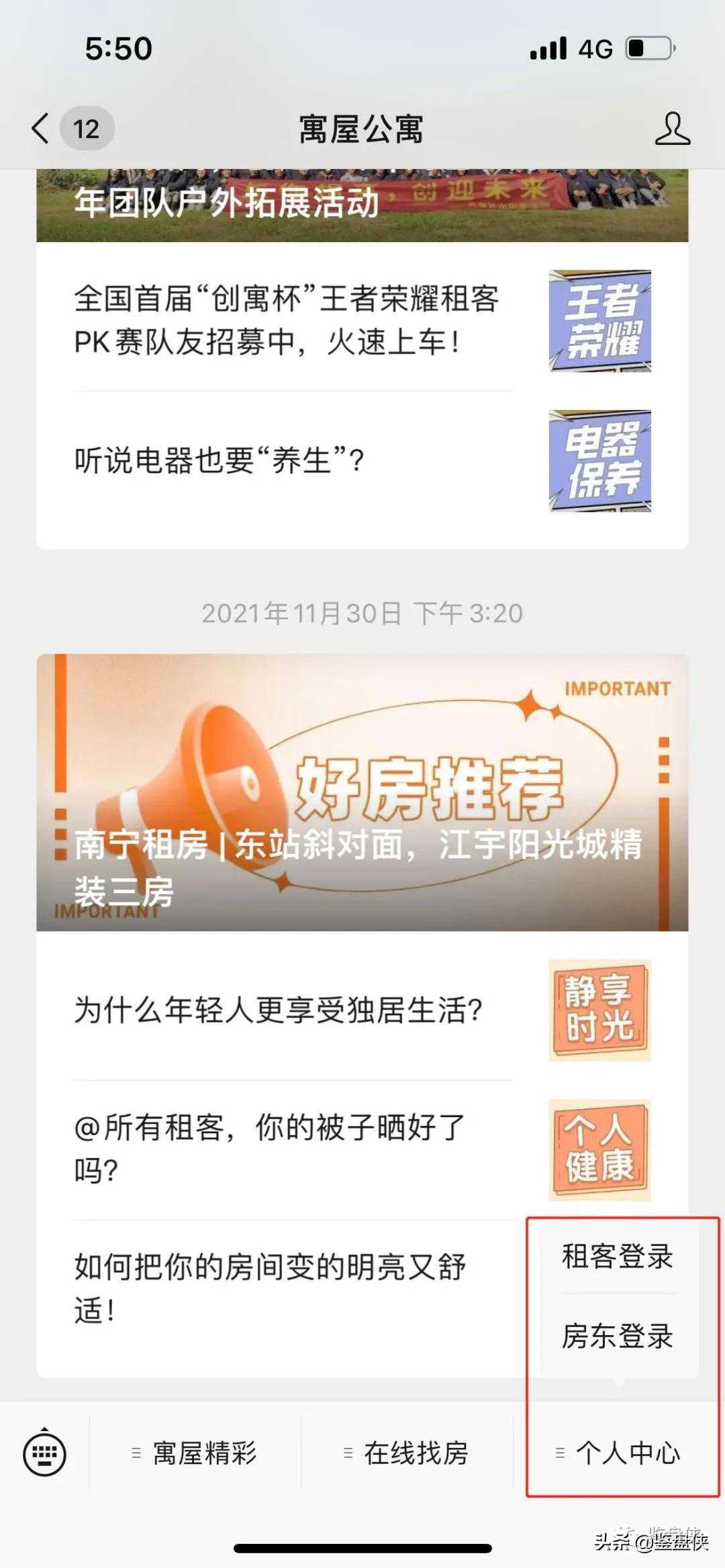
Task: Choose 房东登录 in the popup menu
Action: [x=617, y=1336]
